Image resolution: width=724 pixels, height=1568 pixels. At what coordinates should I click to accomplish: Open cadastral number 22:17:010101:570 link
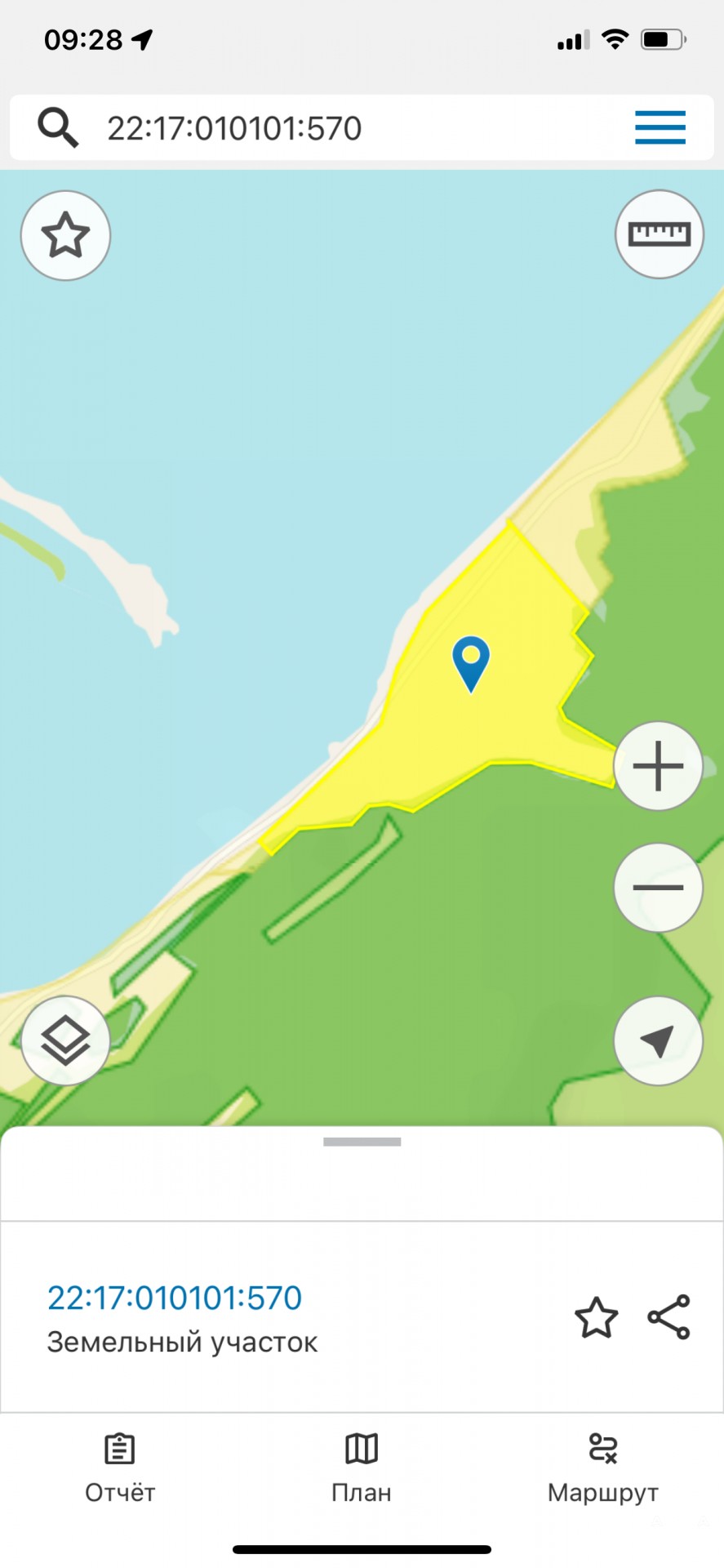pyautogui.click(x=175, y=1298)
